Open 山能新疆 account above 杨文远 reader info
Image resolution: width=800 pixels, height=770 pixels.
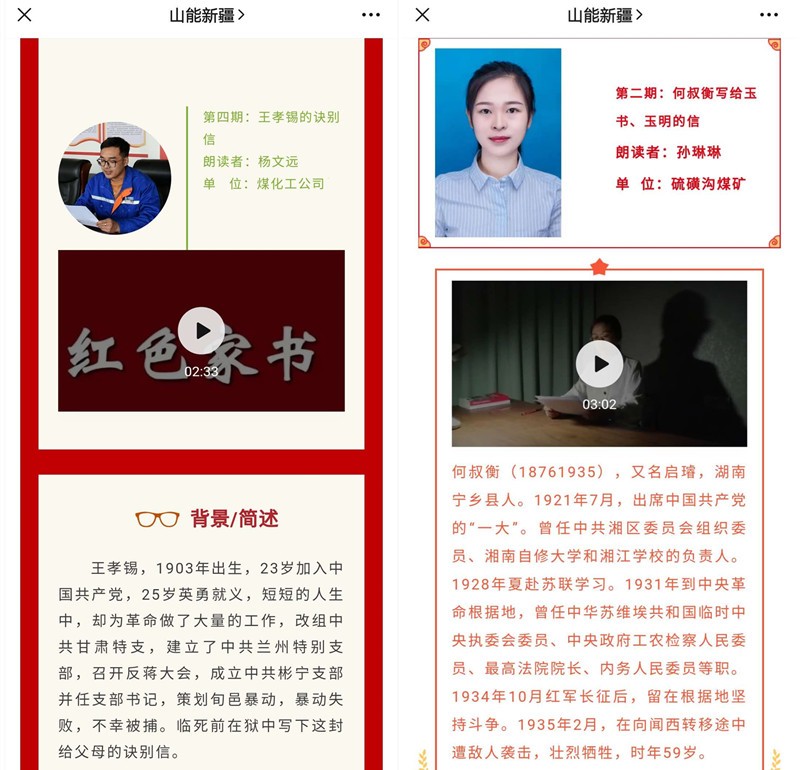pyautogui.click(x=207, y=15)
